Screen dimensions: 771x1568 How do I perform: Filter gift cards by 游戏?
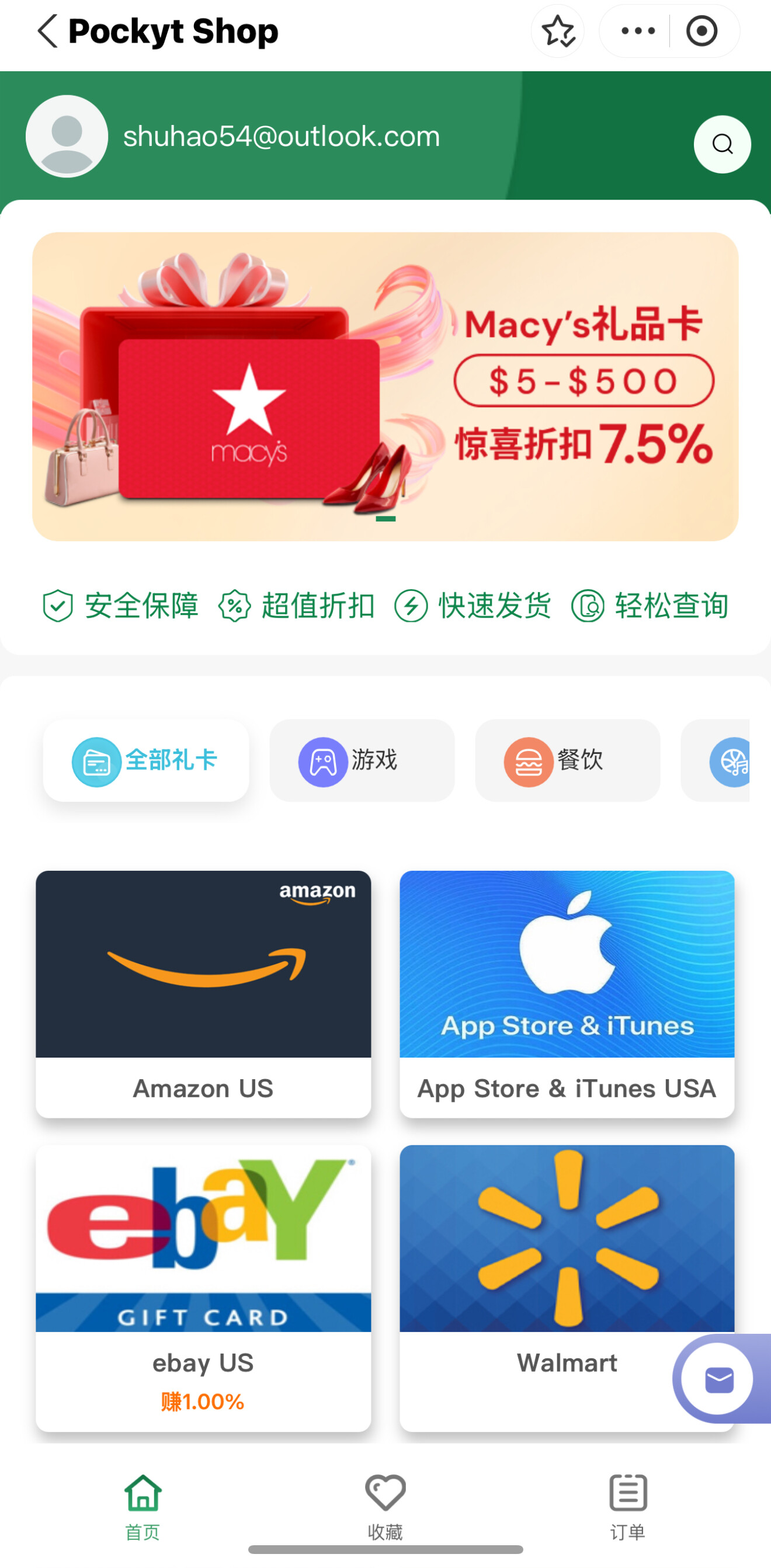[362, 761]
